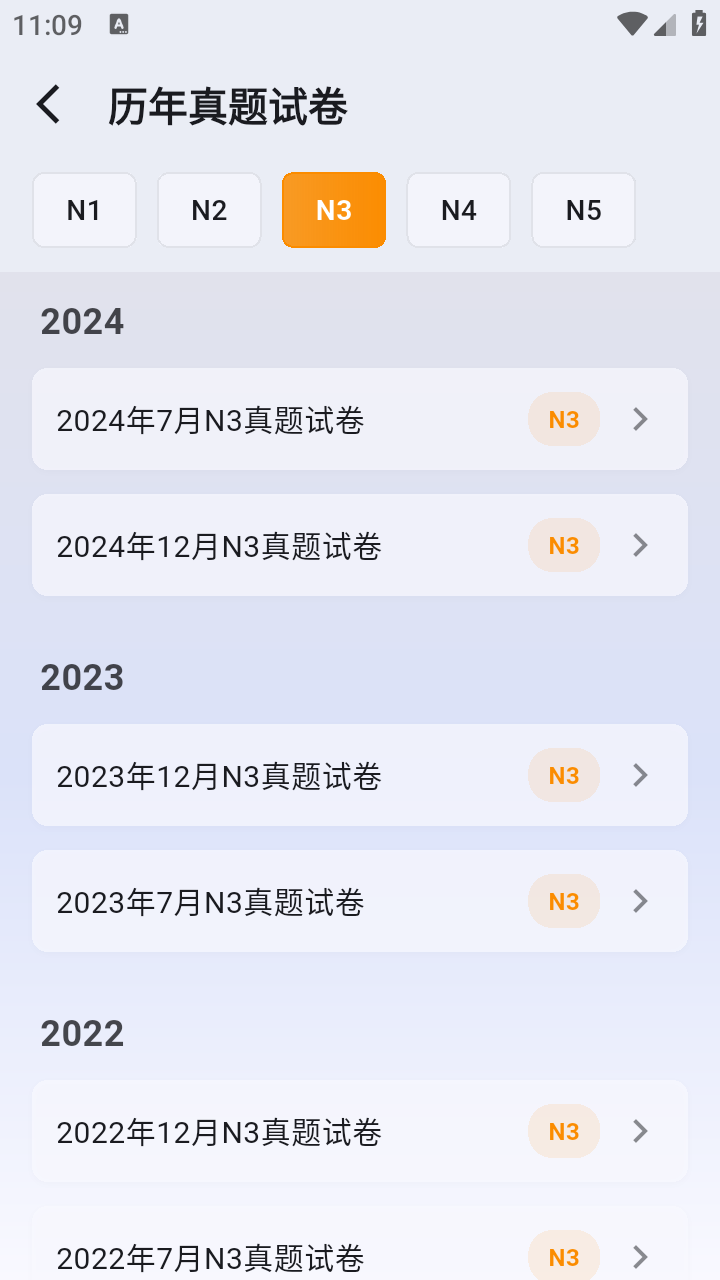
Task: Open 2022年12月N3真题试卷
Action: pyautogui.click(x=360, y=1132)
